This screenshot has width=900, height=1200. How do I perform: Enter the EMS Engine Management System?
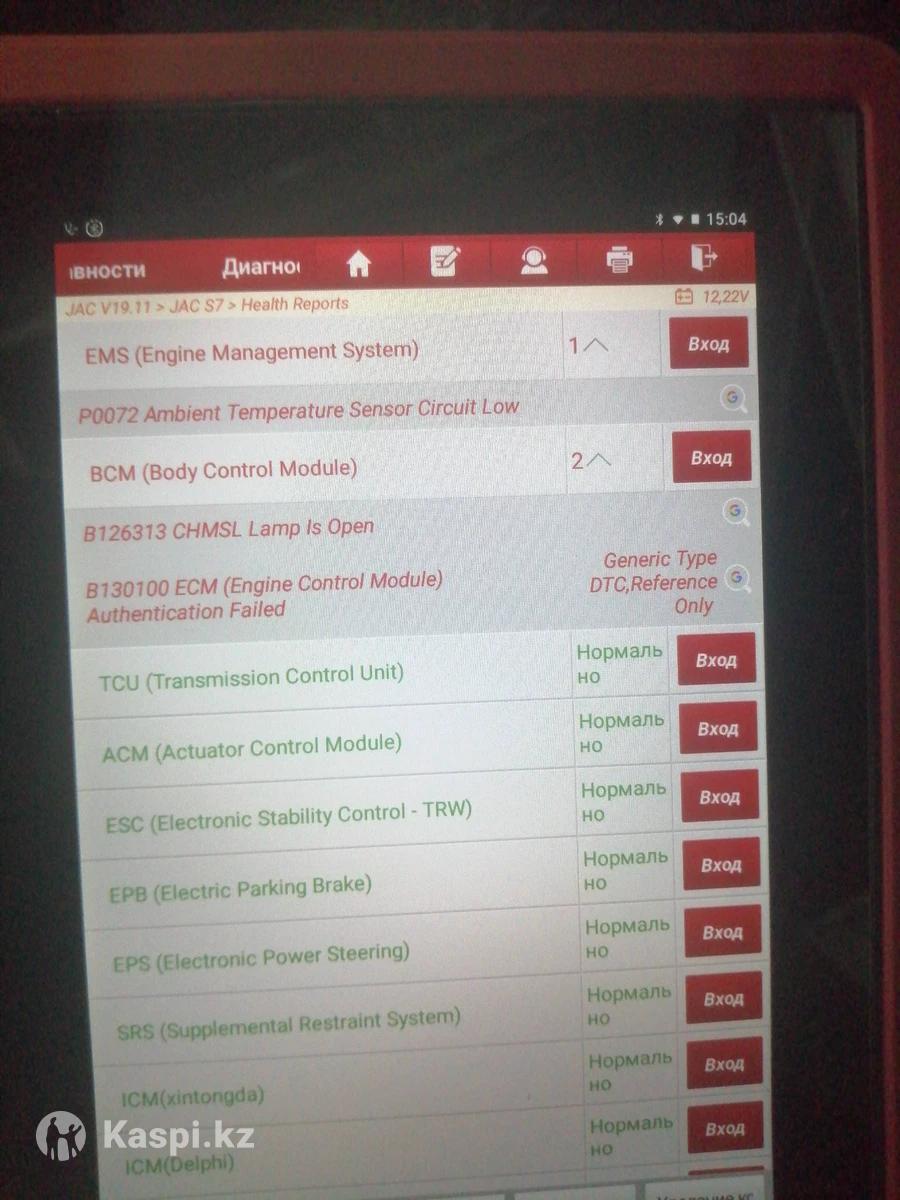pyautogui.click(x=709, y=344)
